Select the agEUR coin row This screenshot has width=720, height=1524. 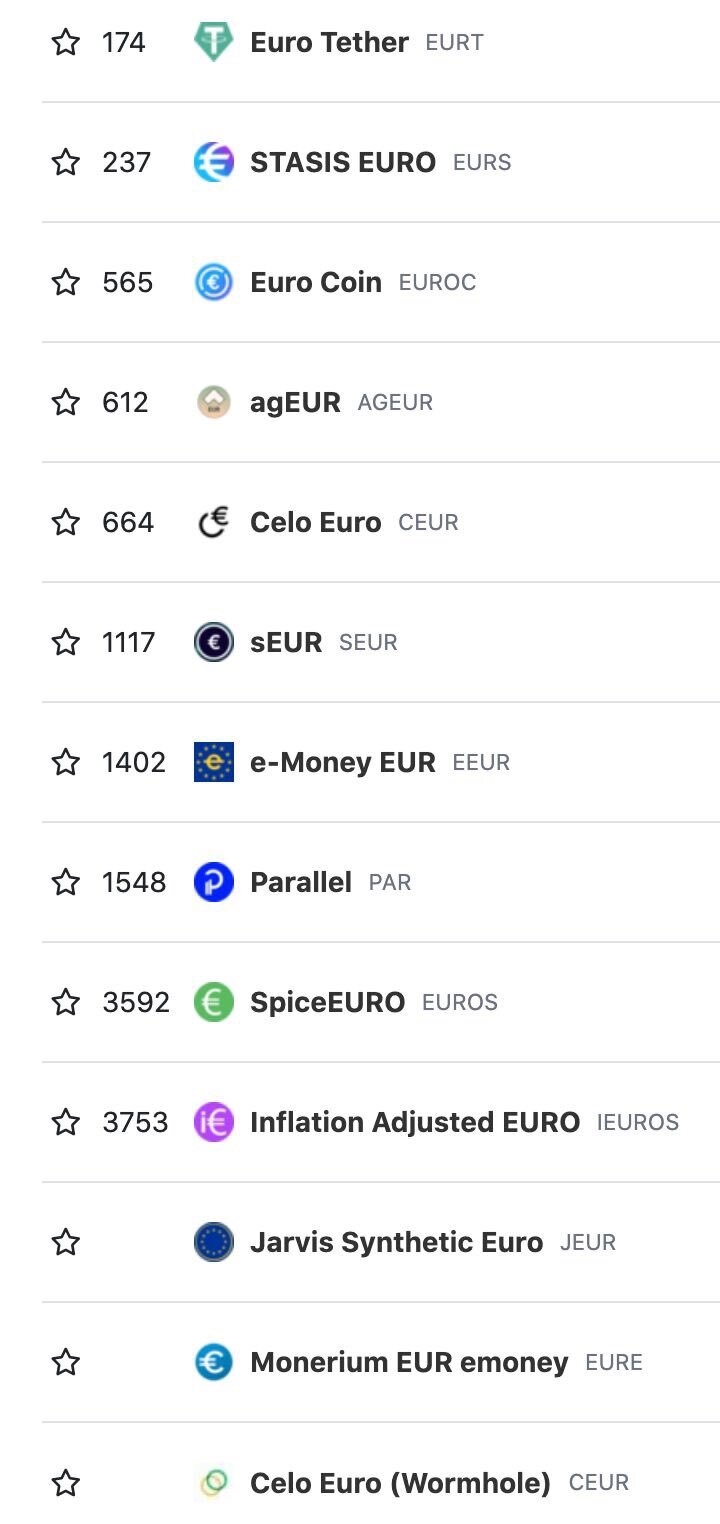[x=295, y=402]
